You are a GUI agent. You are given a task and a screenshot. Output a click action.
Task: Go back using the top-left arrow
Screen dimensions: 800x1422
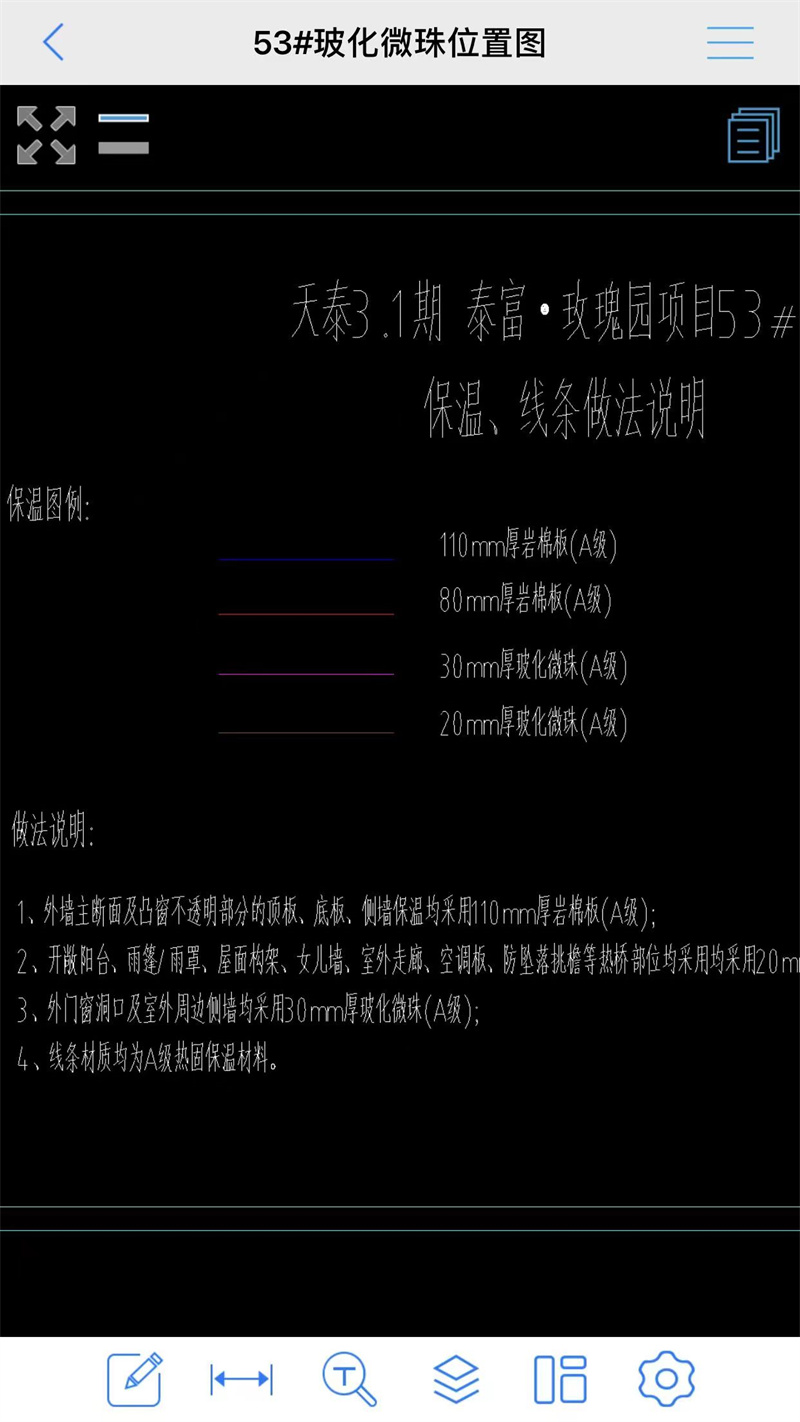coord(54,42)
